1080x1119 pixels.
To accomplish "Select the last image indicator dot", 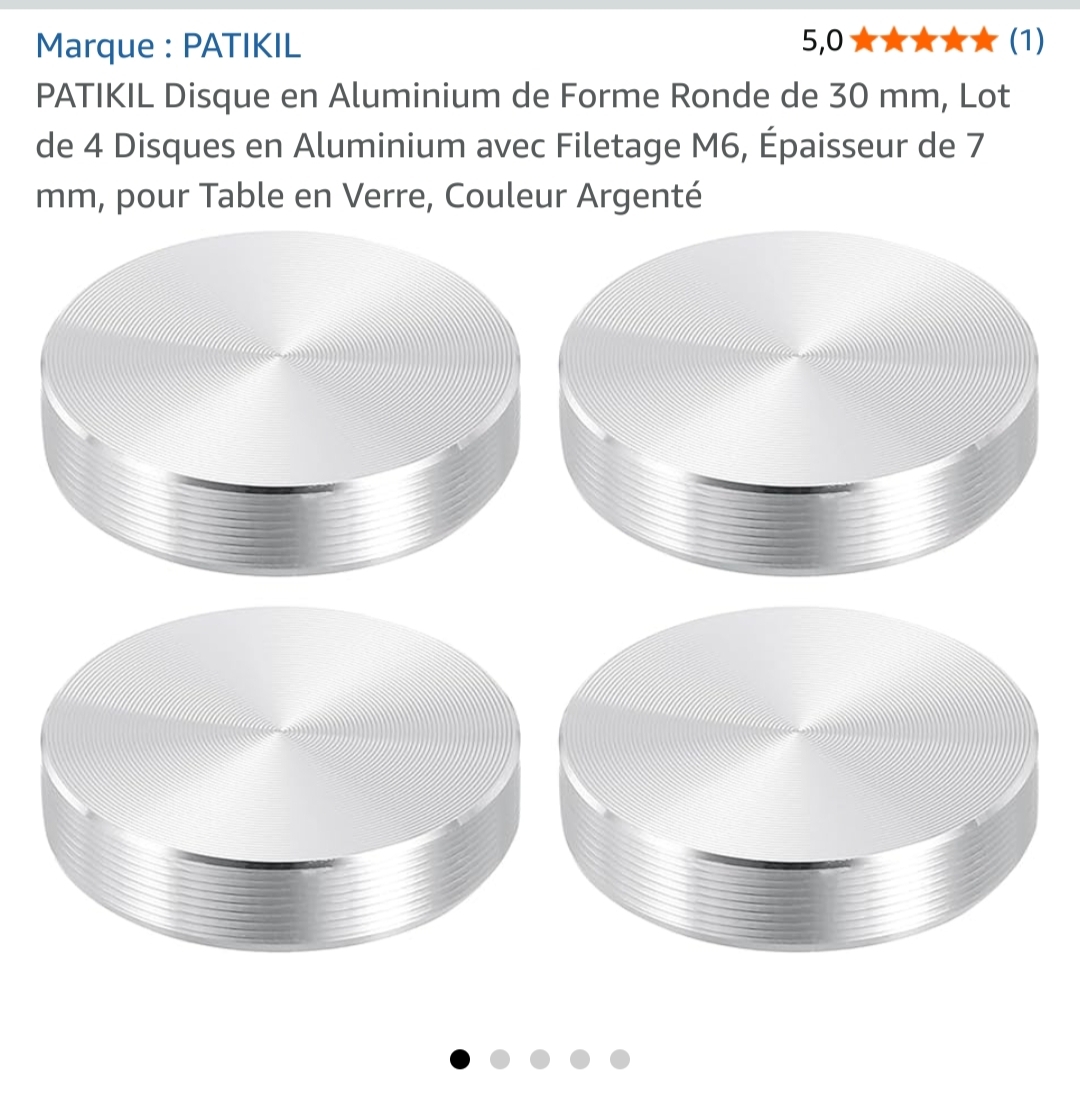I will coord(620,1059).
